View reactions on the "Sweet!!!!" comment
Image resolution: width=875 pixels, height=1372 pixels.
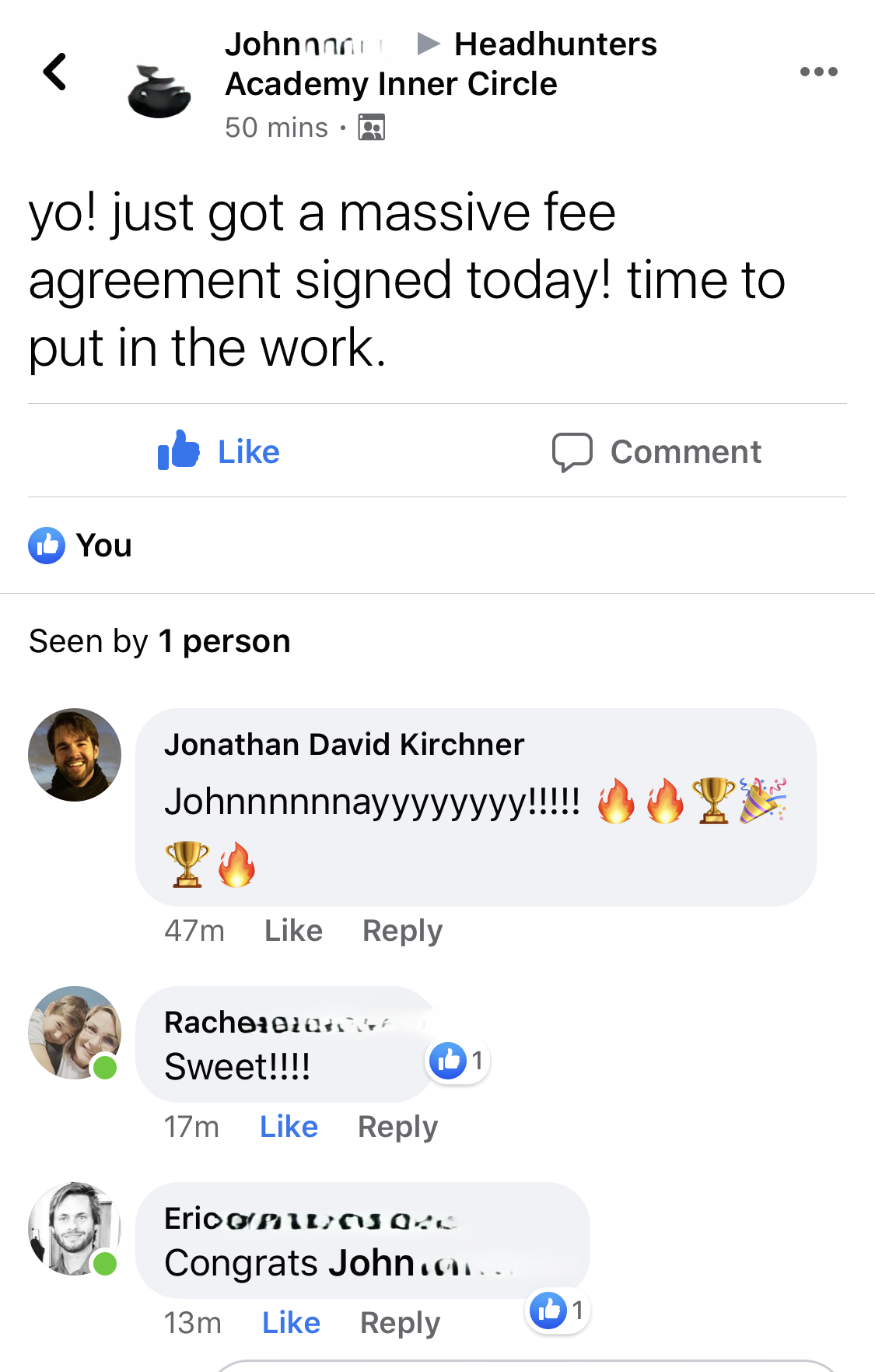(x=457, y=1061)
